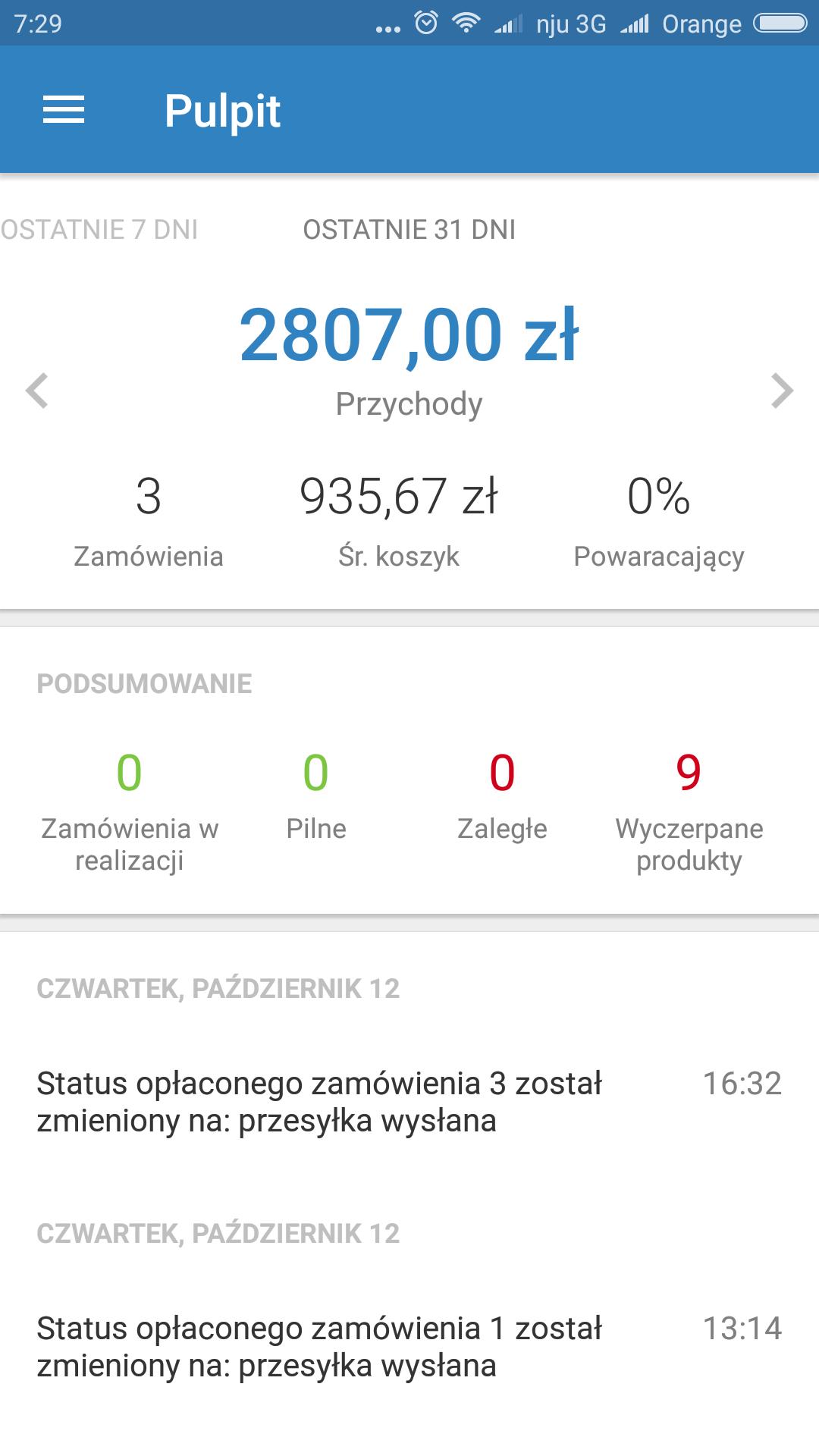Go to the previous period with left arrow

coord(37,391)
